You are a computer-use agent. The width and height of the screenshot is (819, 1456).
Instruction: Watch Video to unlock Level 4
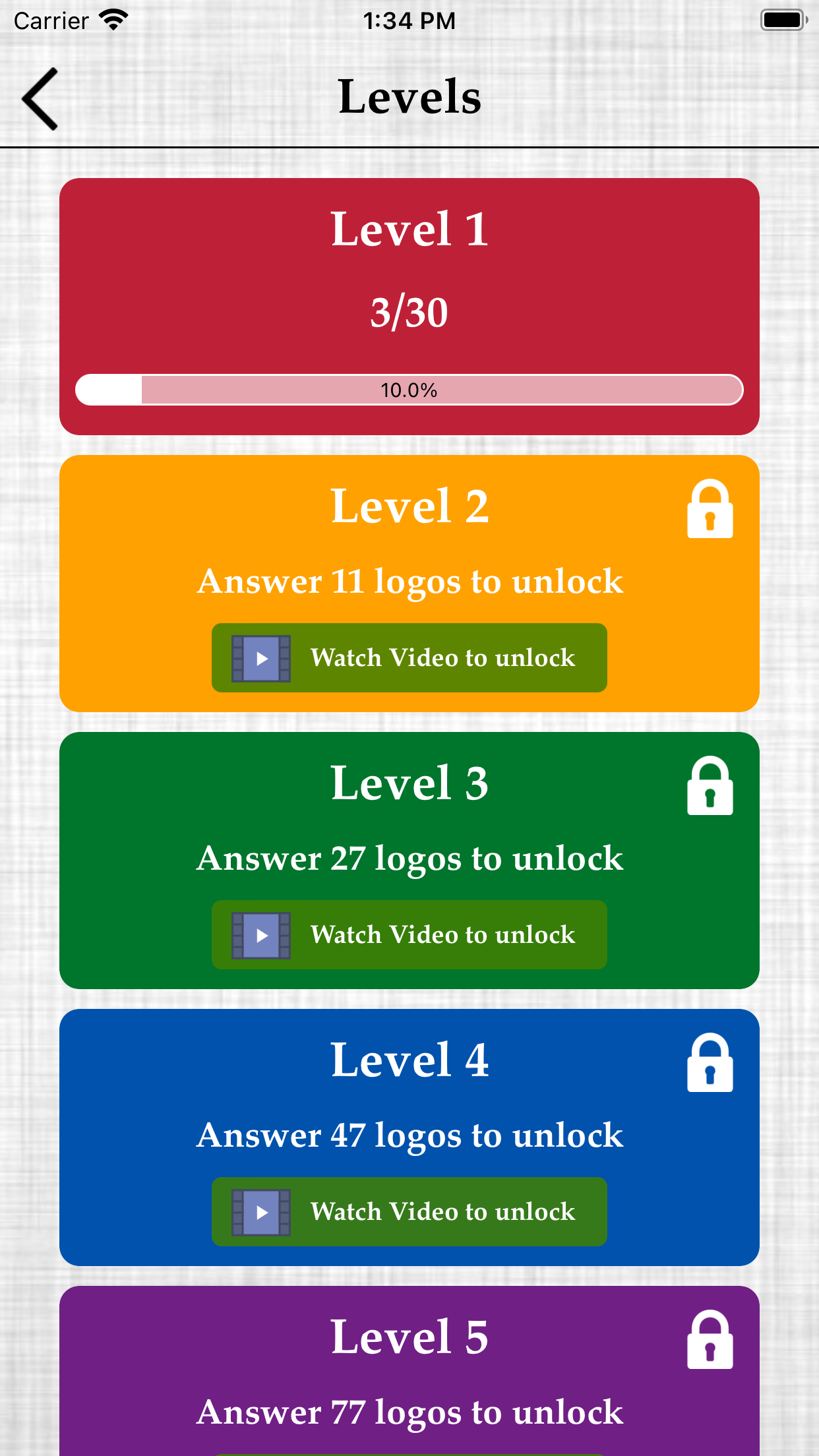409,1211
